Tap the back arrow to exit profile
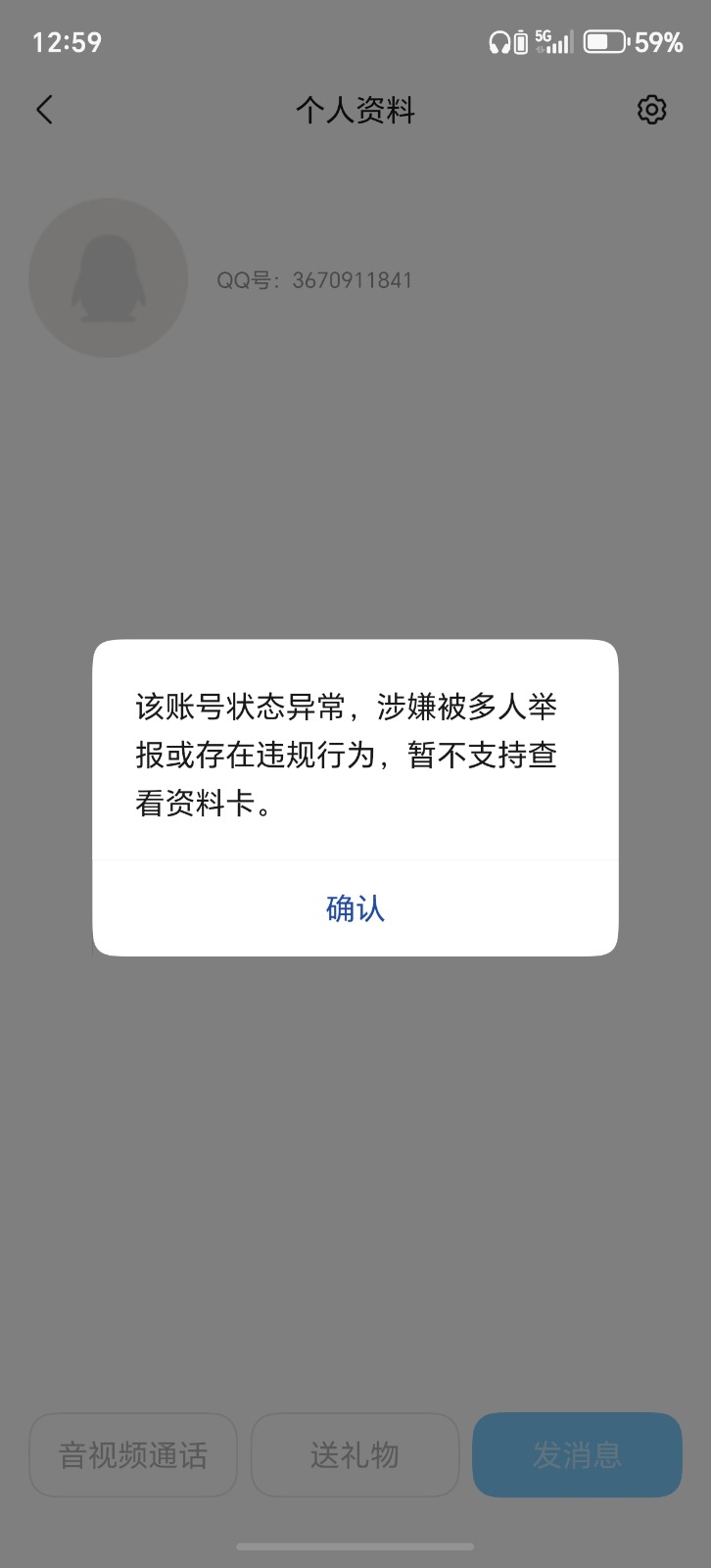The width and height of the screenshot is (711, 1568). pyautogui.click(x=44, y=110)
